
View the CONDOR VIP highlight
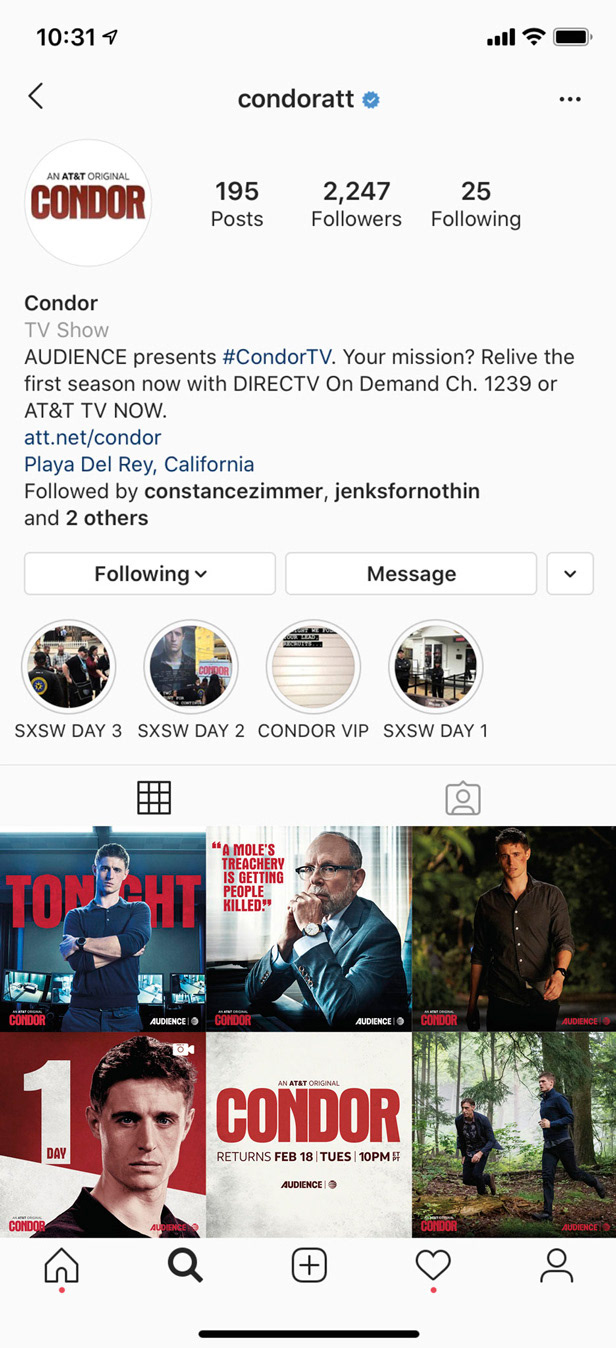(313, 667)
